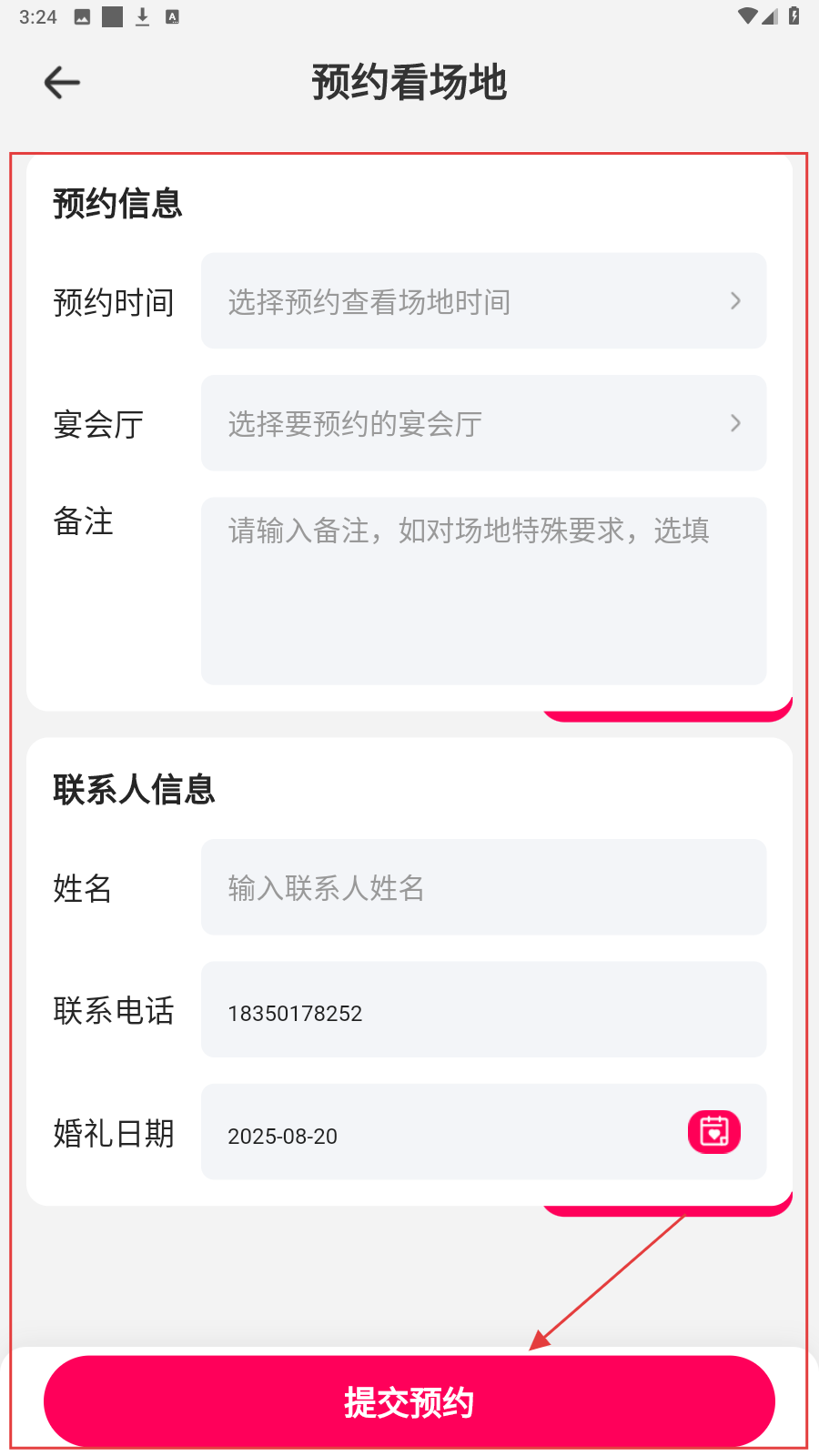Focus the 备注 remarks text box
This screenshot has width=819, height=1456.
(x=483, y=591)
